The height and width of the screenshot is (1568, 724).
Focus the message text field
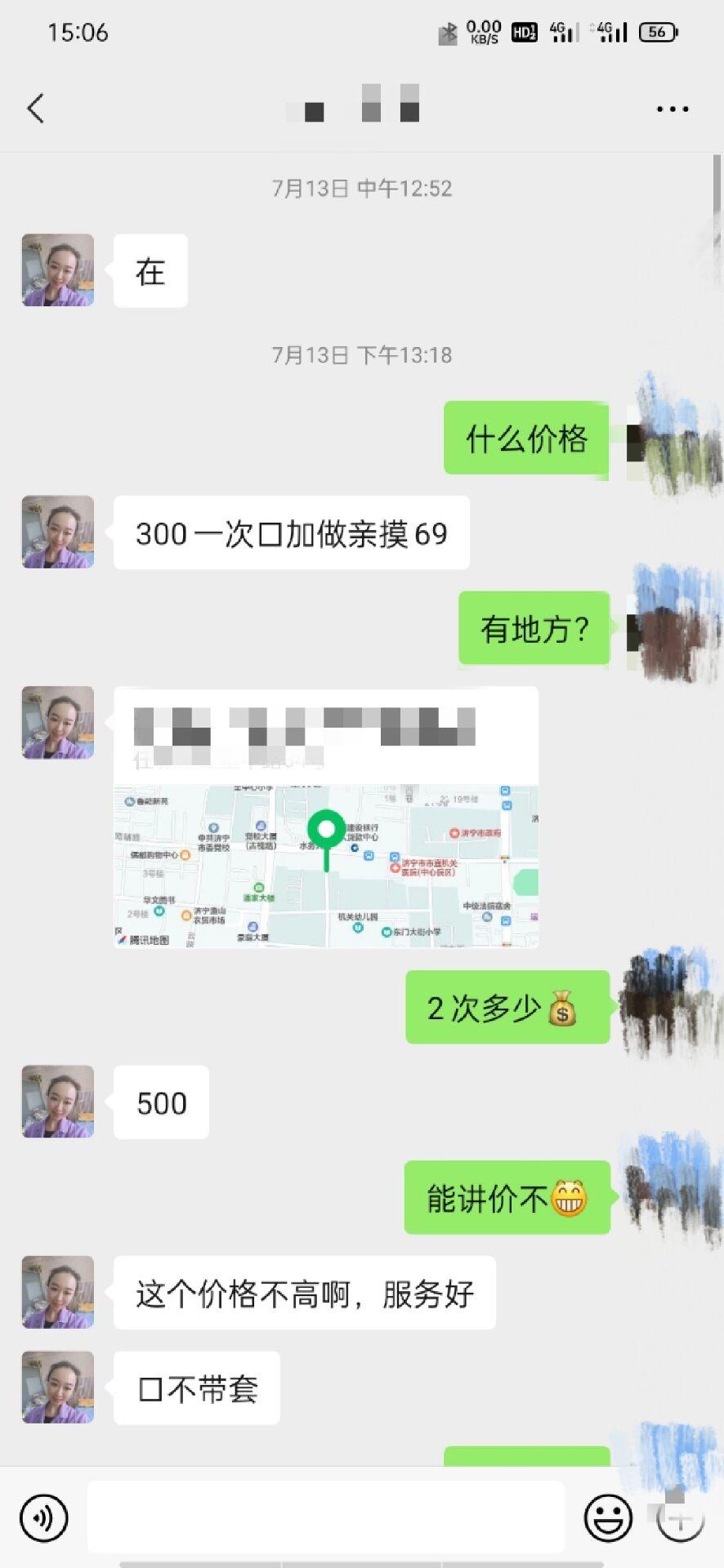click(x=325, y=1518)
